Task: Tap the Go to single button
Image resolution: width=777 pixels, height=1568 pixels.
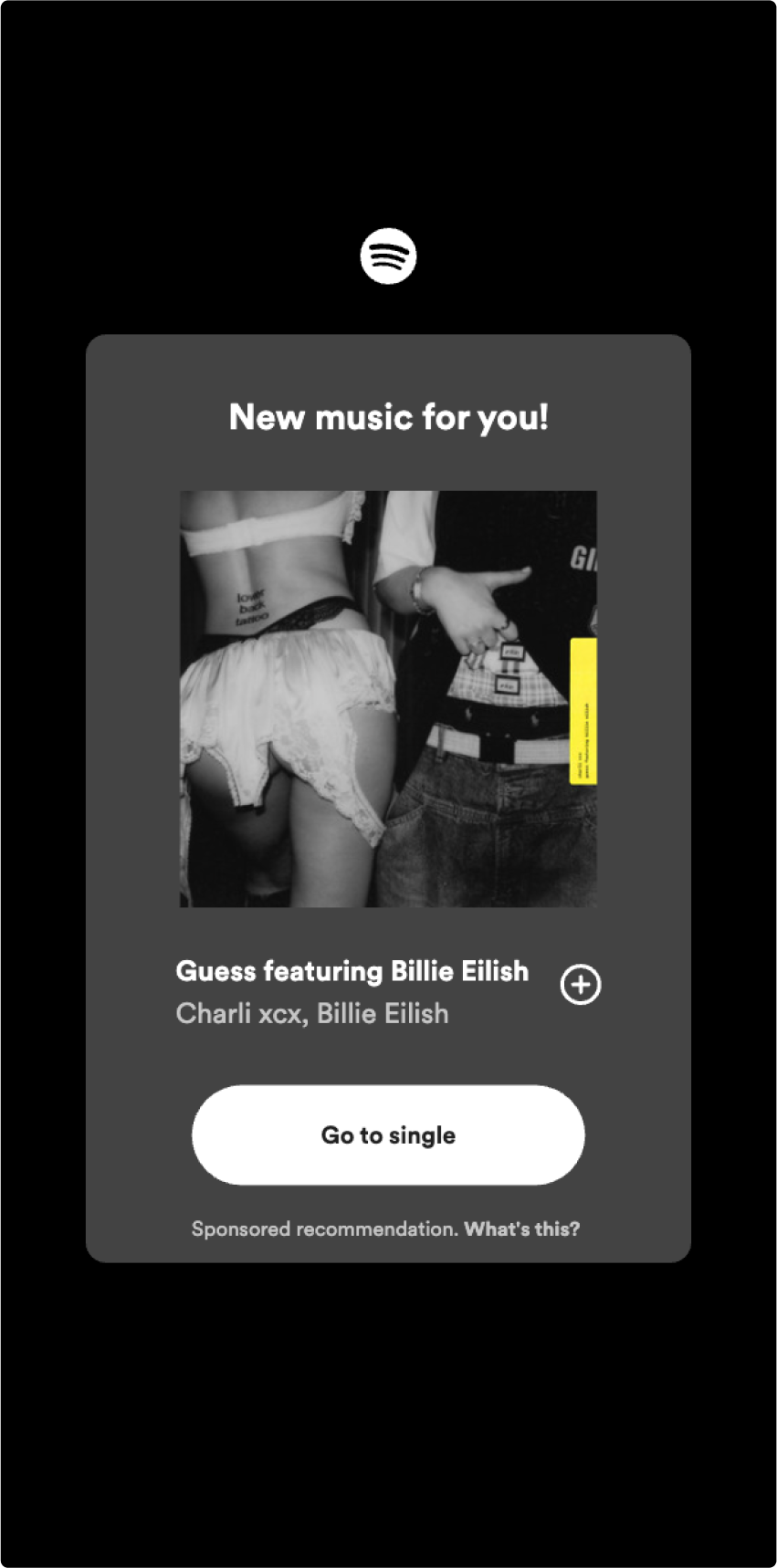Action: coord(388,1134)
